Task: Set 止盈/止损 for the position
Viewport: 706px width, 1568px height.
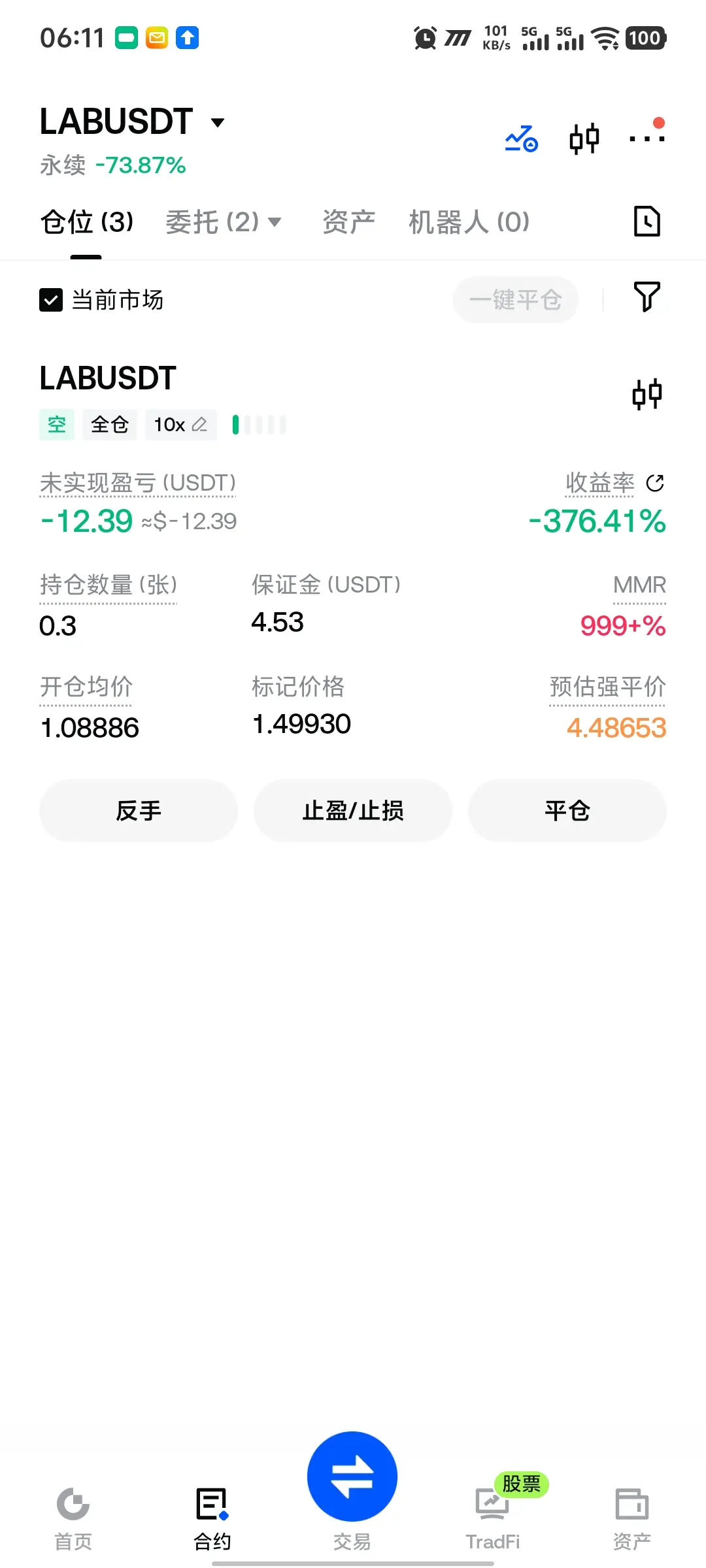Action: tap(353, 811)
